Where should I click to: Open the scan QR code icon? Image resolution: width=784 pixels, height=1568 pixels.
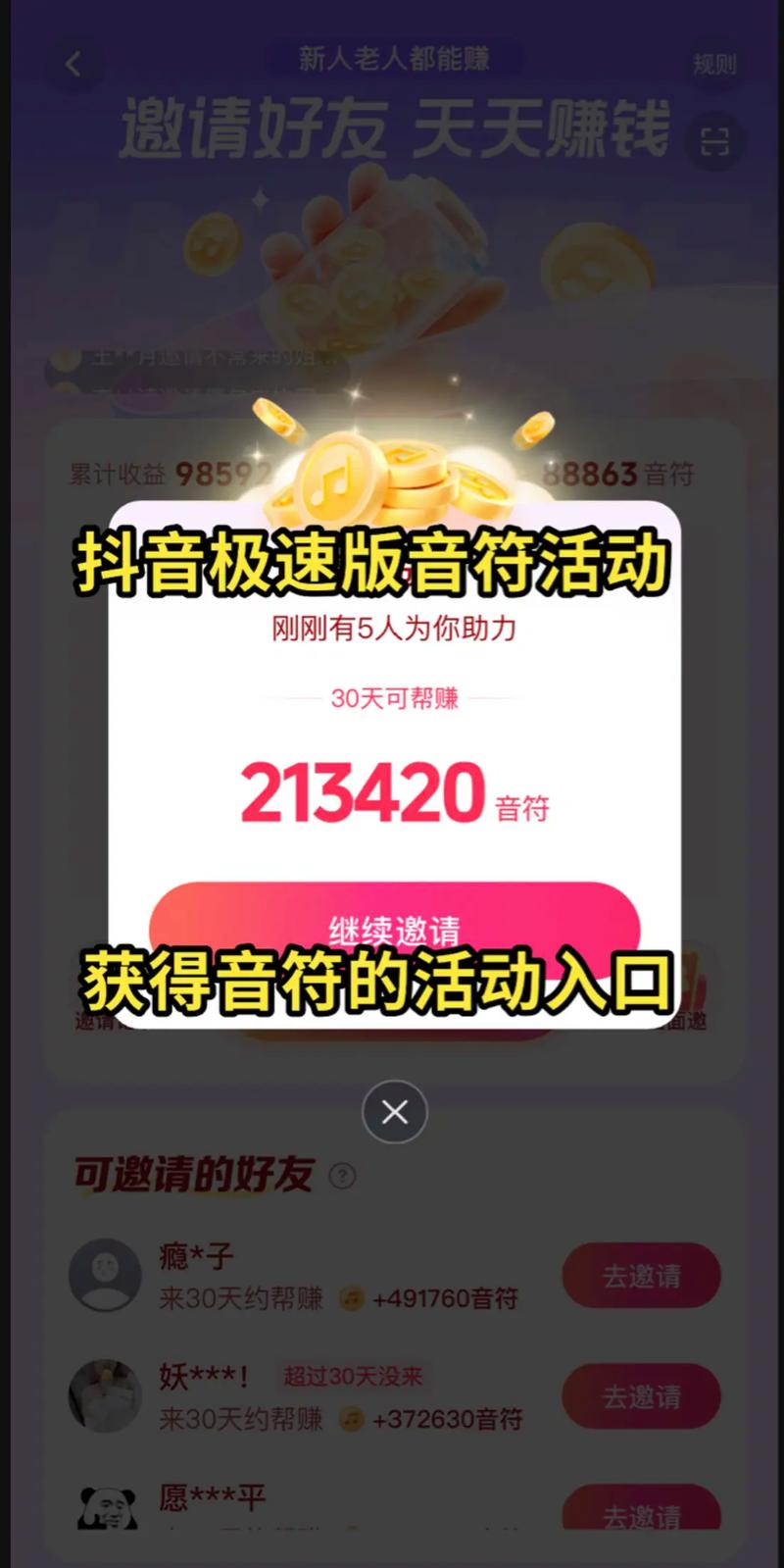[x=715, y=142]
